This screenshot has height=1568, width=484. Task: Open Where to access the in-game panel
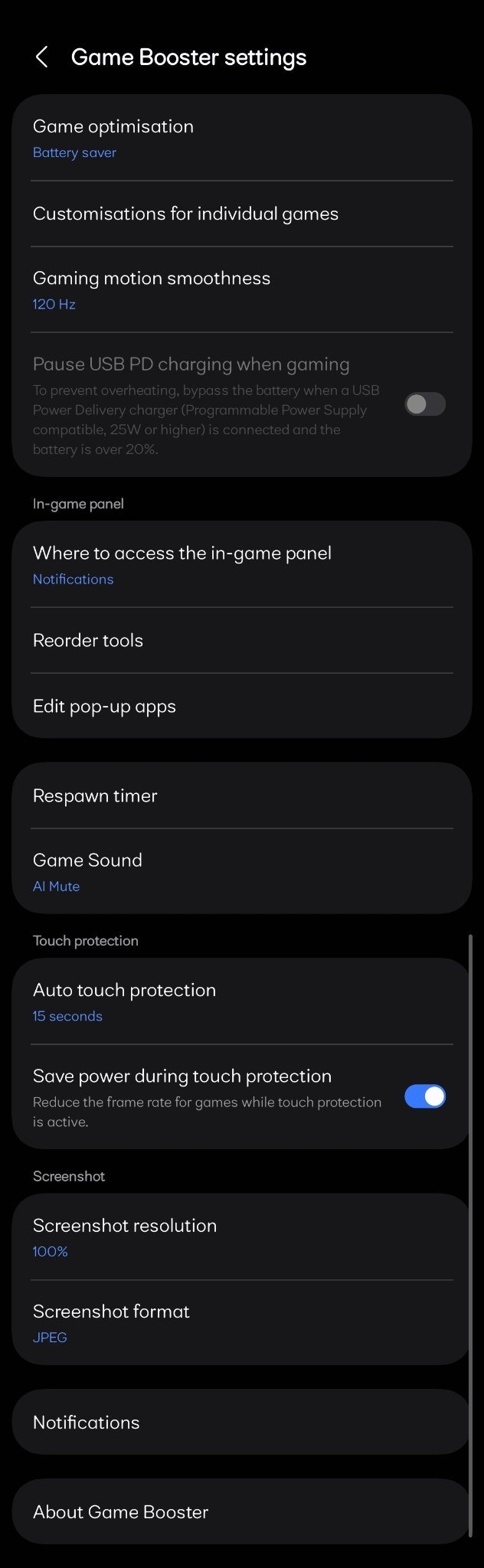point(241,564)
